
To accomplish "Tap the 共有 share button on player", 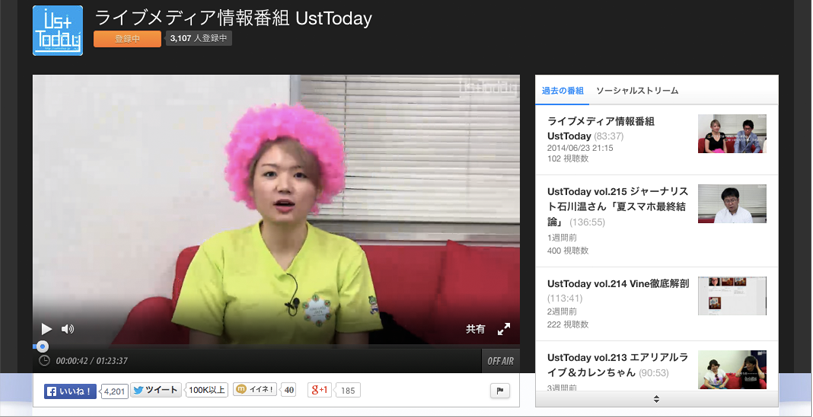I will click(475, 329).
